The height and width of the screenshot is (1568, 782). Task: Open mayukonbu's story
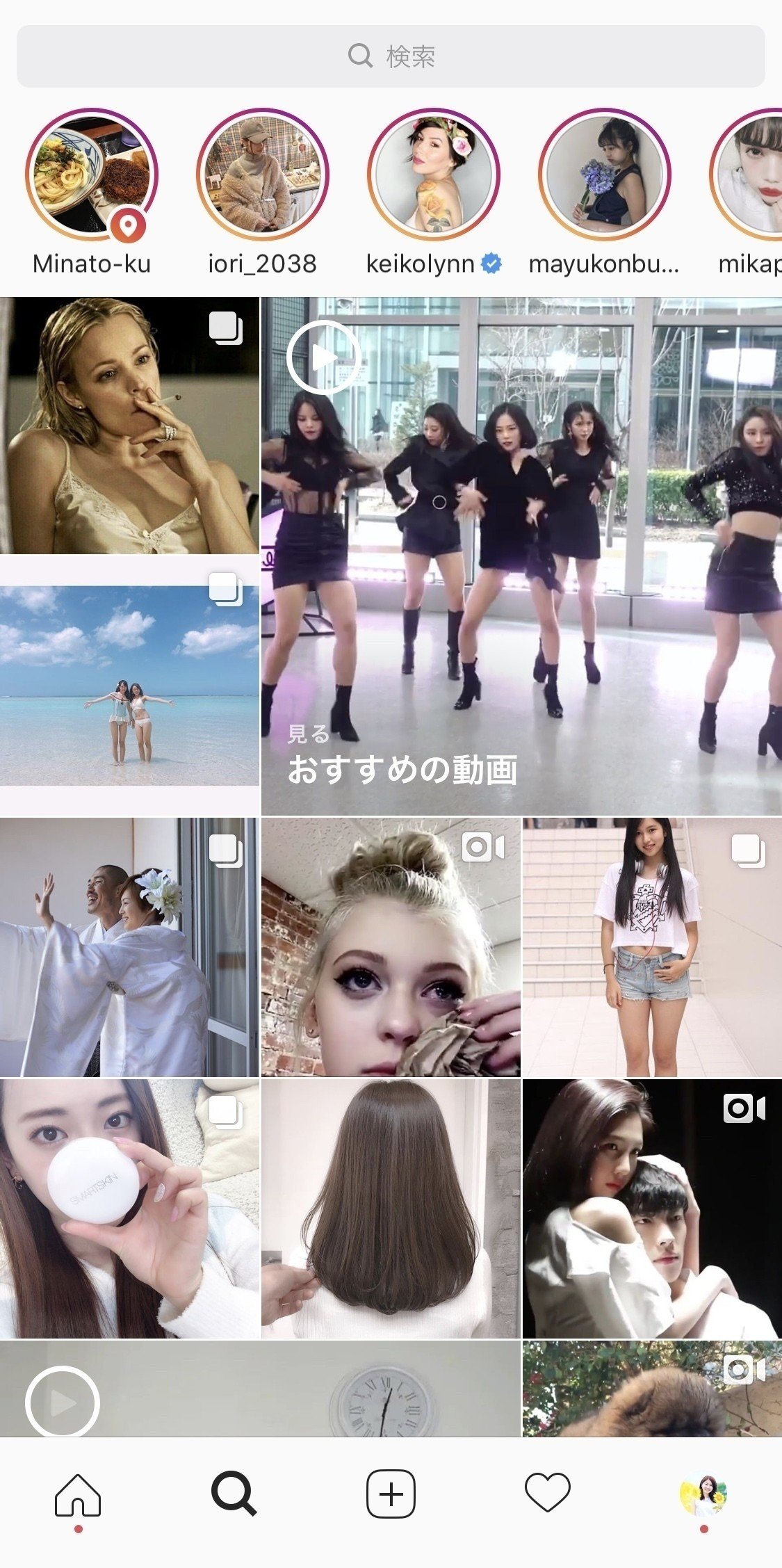click(x=604, y=174)
